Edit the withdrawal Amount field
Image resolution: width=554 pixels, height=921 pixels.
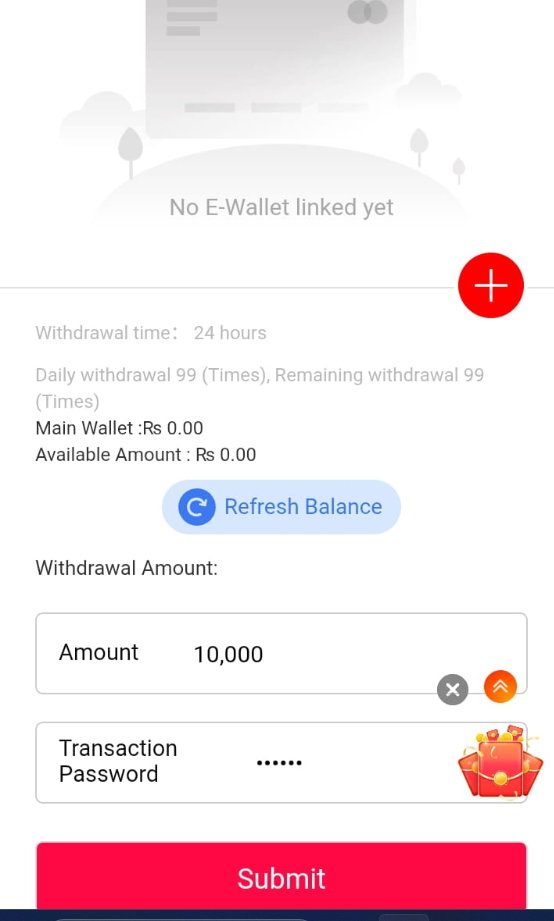(x=281, y=653)
